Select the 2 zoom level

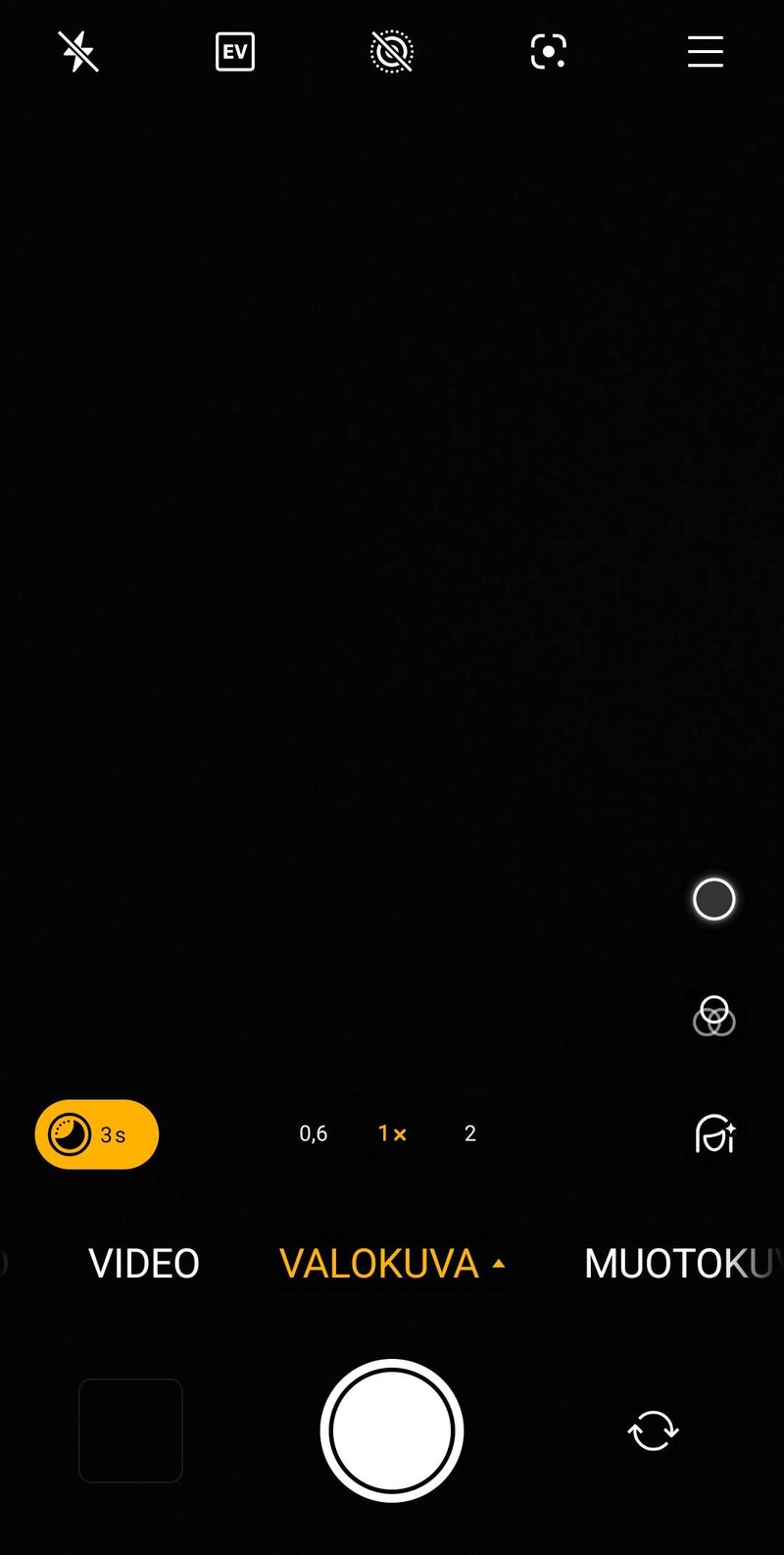tap(470, 1134)
